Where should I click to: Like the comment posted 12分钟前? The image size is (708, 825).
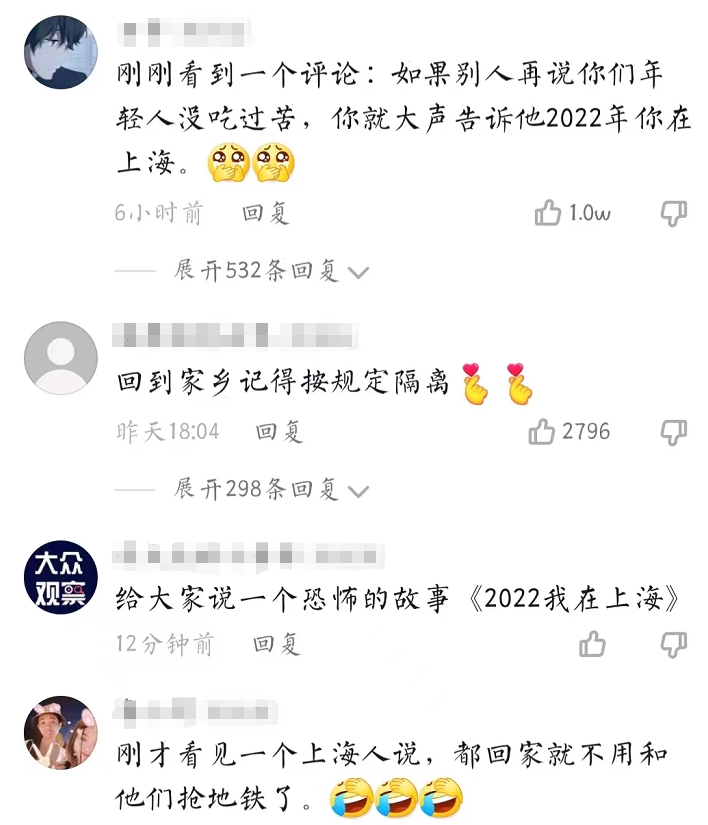(593, 643)
